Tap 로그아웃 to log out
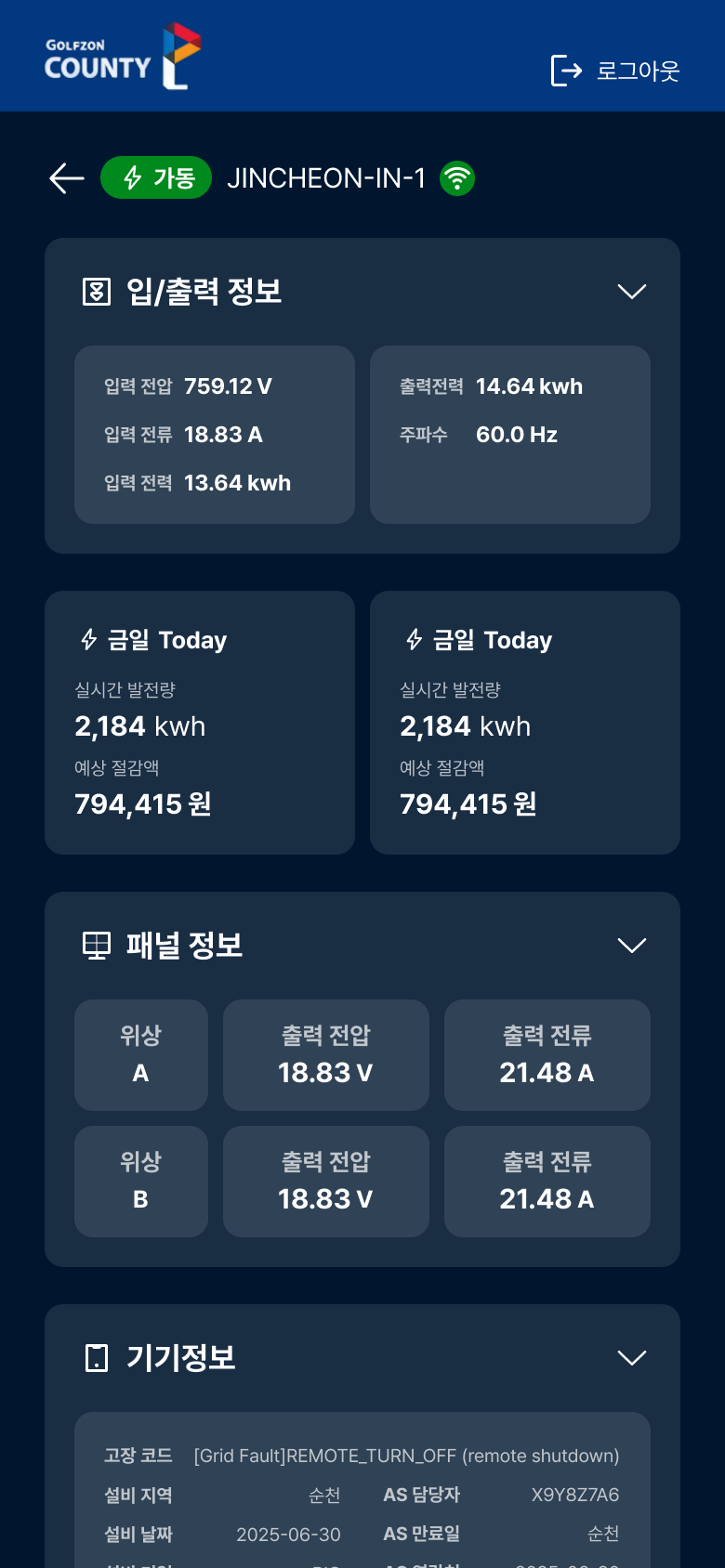This screenshot has height=1568, width=725. coord(615,71)
